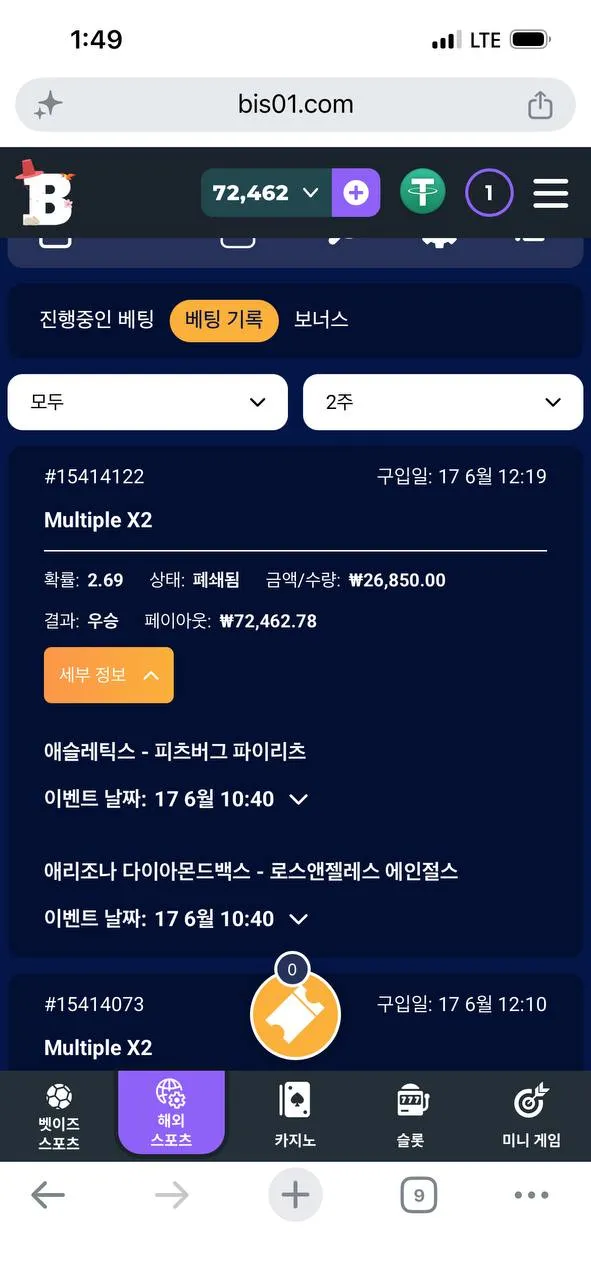Image resolution: width=591 pixels, height=1280 pixels.
Task: Open the 2주 period dropdown
Action: (x=443, y=402)
